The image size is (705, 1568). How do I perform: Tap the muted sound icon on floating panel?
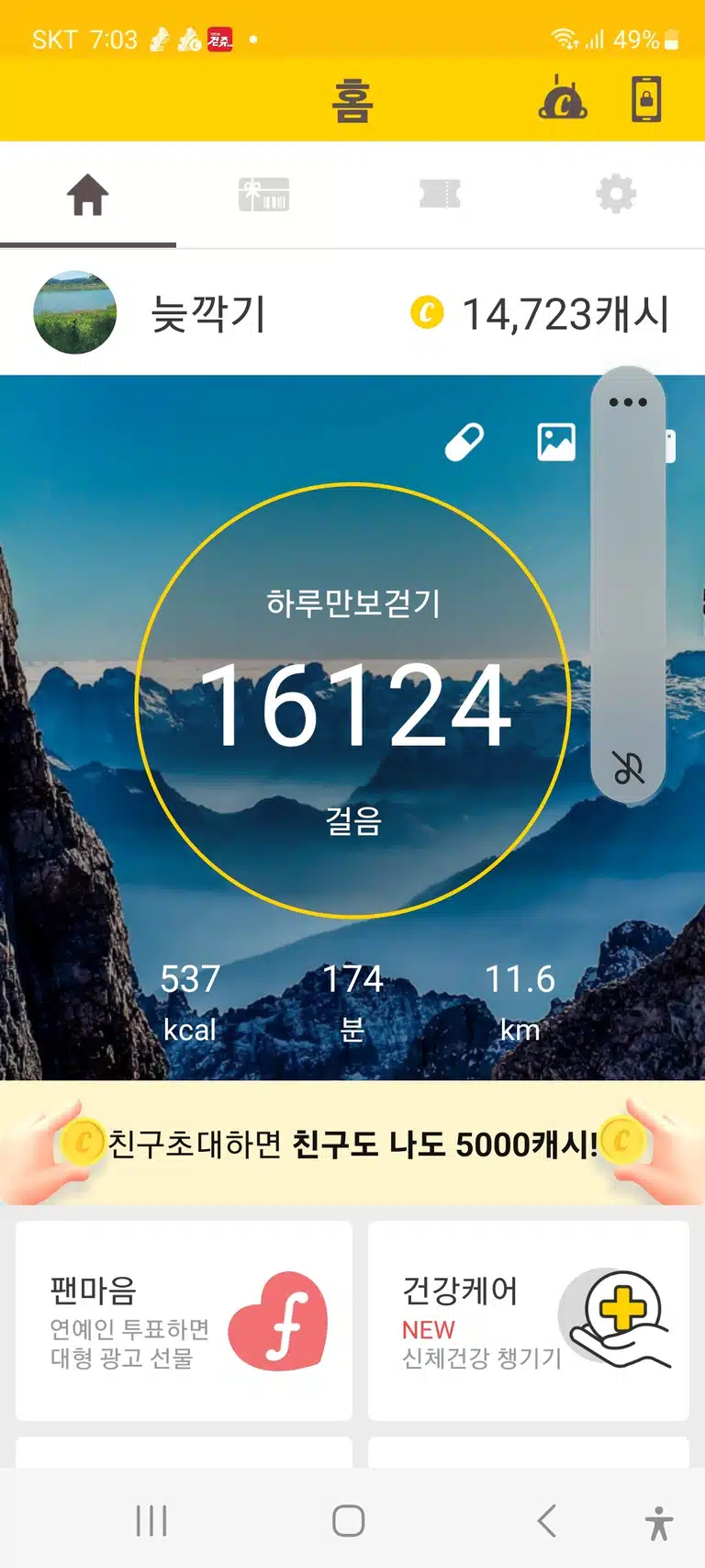coord(629,768)
